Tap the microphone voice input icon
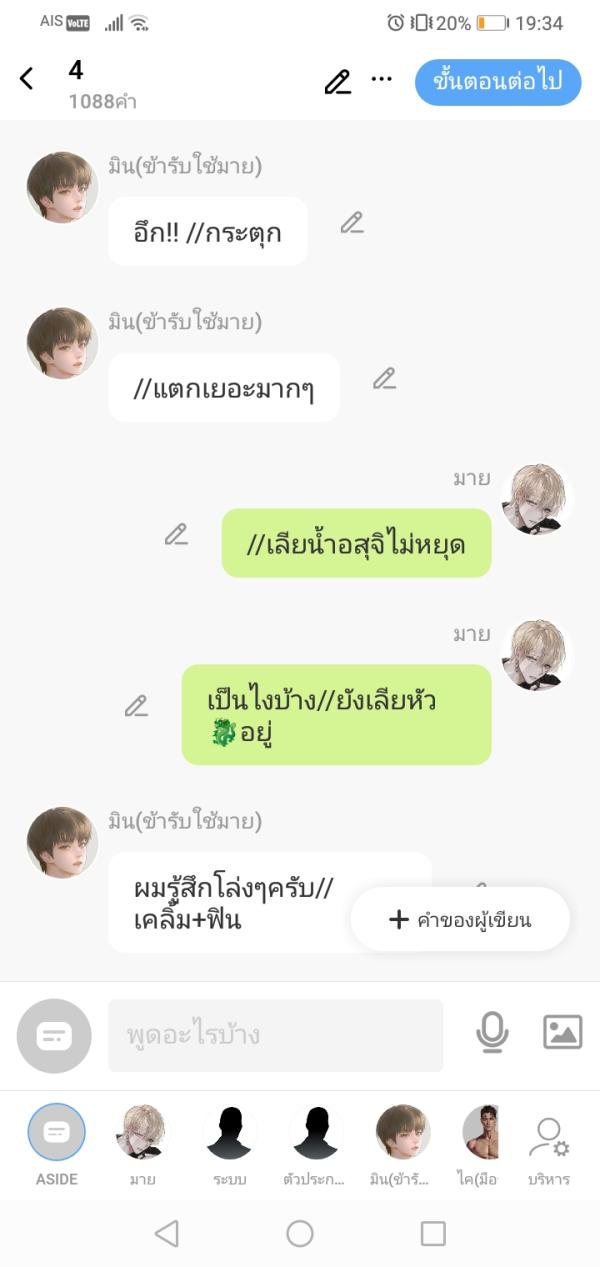Screen dimensions: 600x1267 coord(491,1033)
